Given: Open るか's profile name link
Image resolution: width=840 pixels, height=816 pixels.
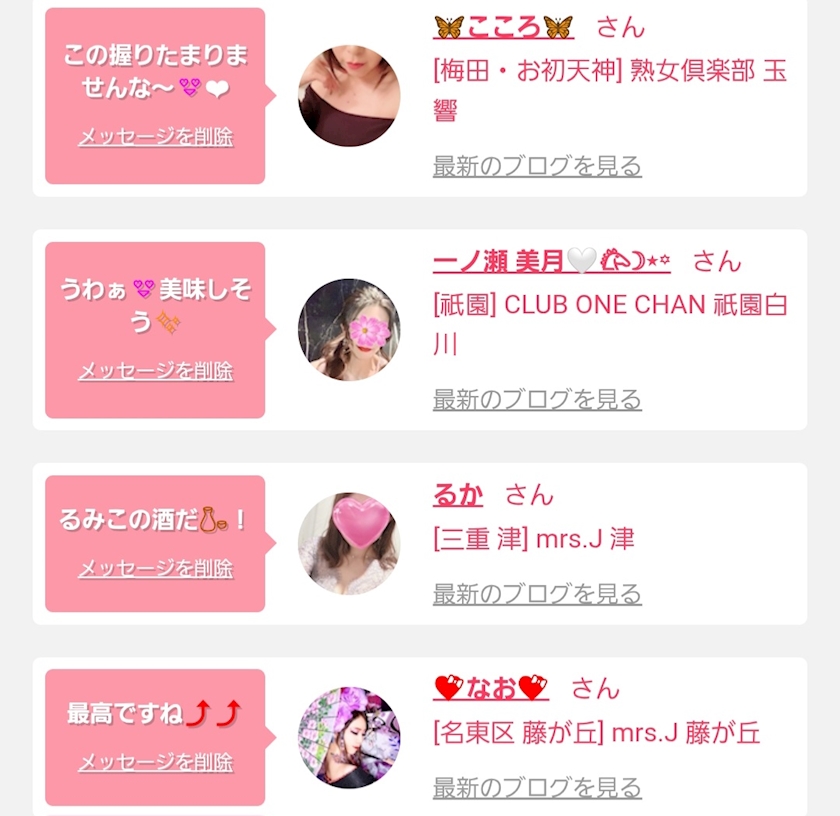Looking at the screenshot, I should [x=458, y=494].
